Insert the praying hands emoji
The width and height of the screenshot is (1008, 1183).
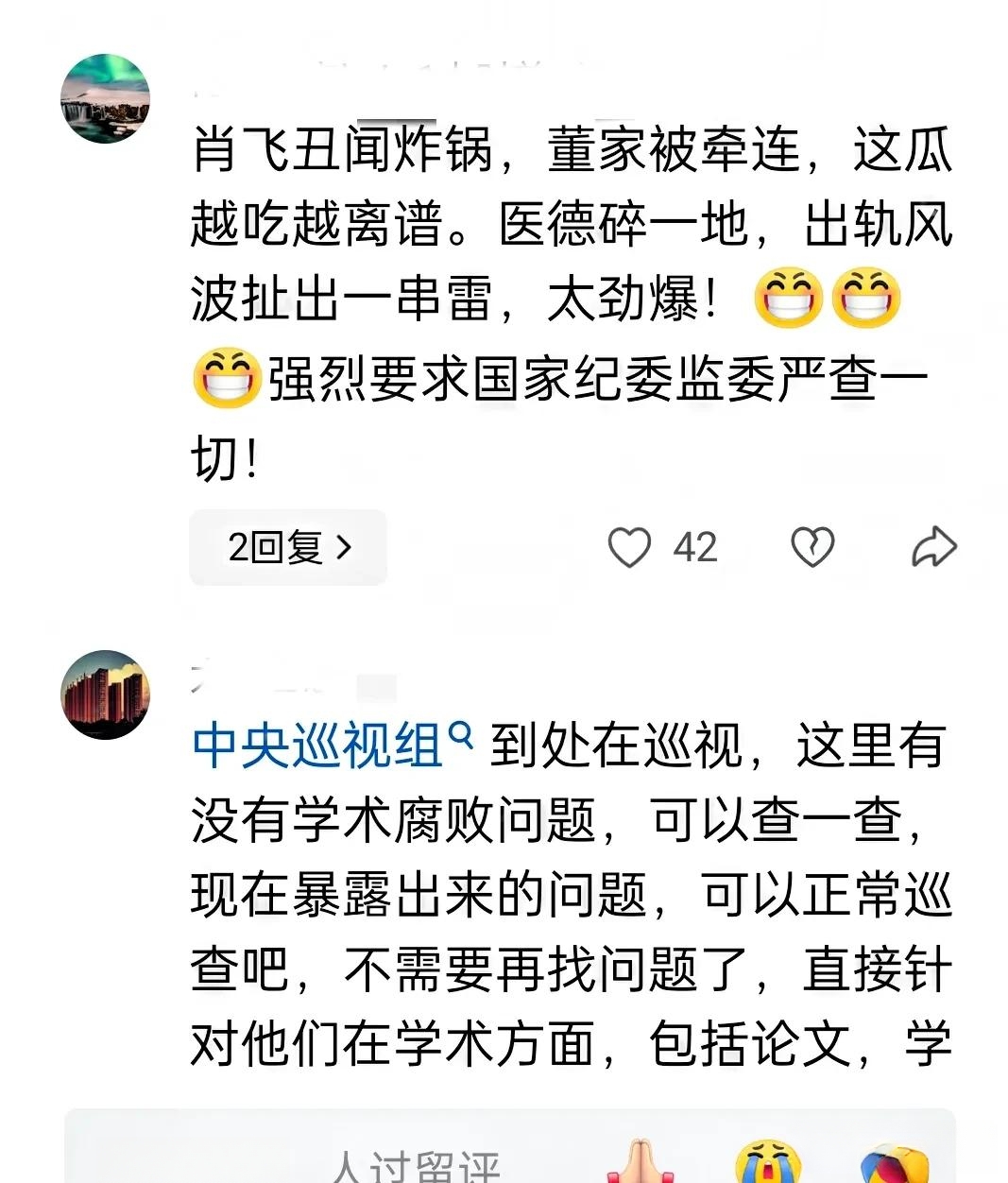pos(641,1164)
